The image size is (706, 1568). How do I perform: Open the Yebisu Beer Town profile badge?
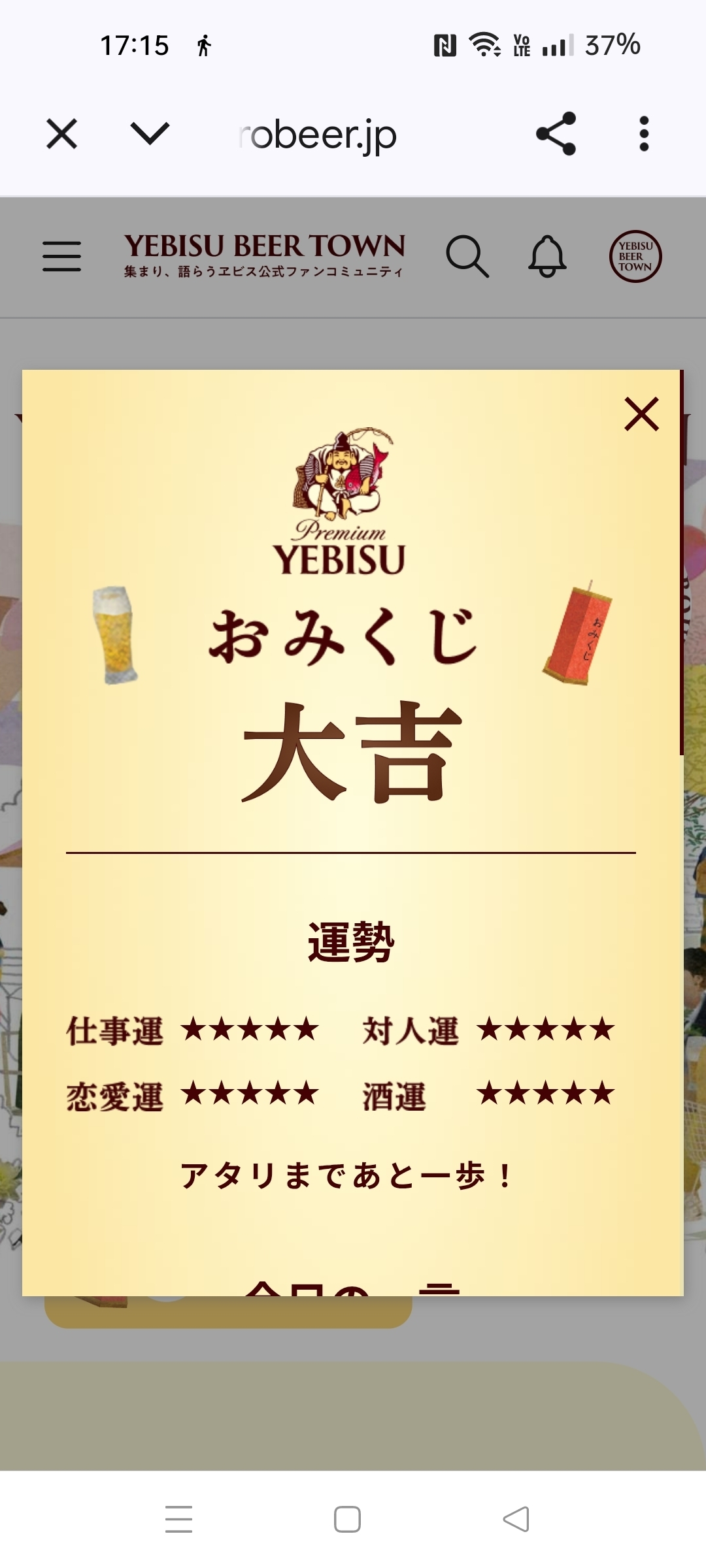(x=635, y=256)
